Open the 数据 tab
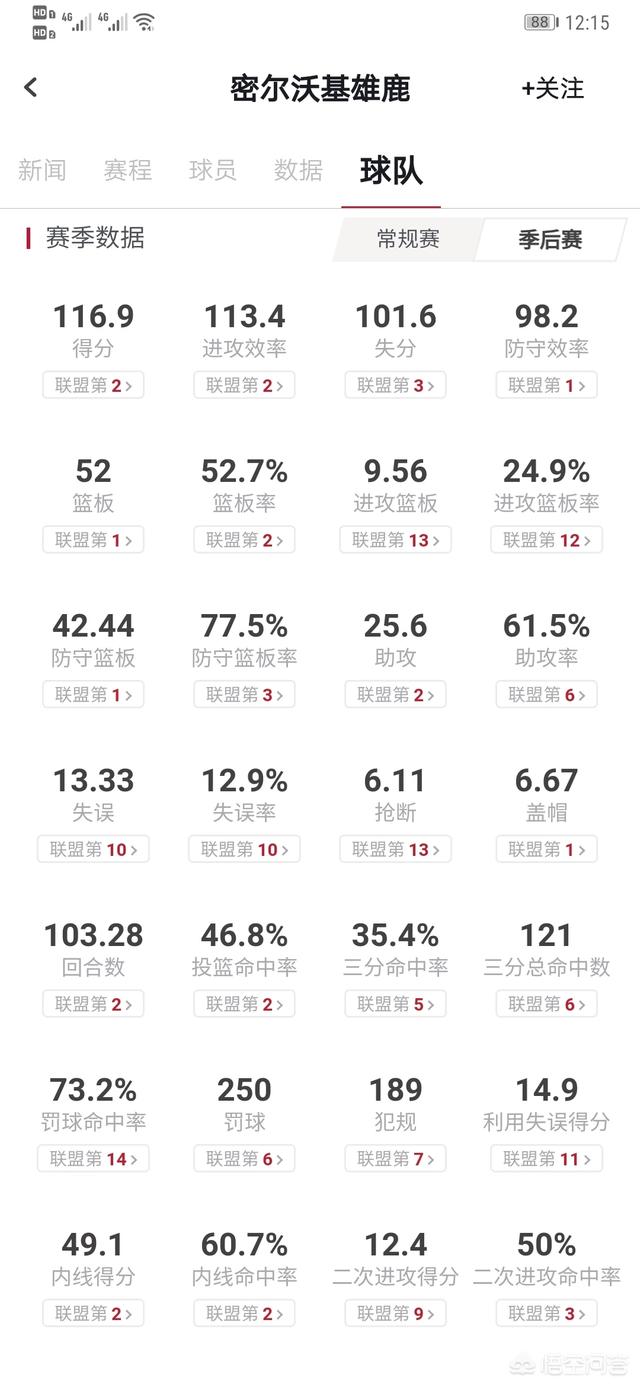This screenshot has height=1387, width=640. tap(299, 170)
